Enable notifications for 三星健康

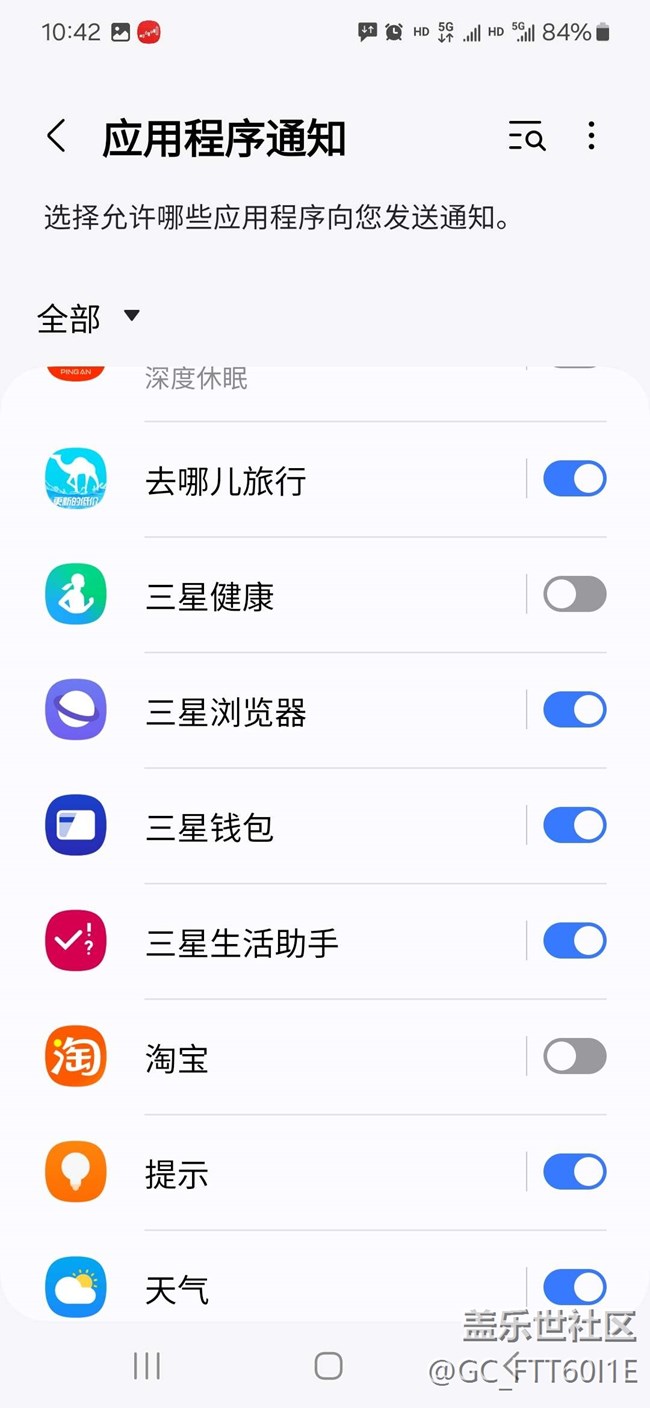[x=574, y=595]
